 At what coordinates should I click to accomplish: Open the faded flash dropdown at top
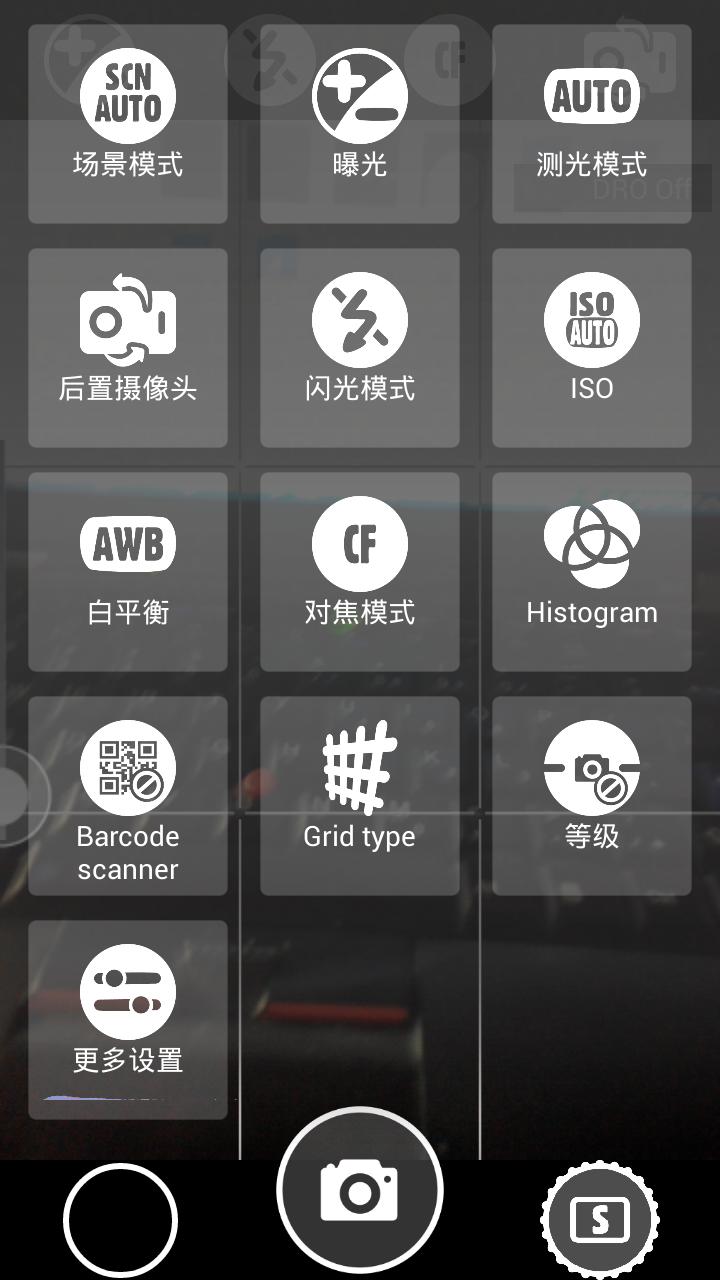(x=268, y=58)
